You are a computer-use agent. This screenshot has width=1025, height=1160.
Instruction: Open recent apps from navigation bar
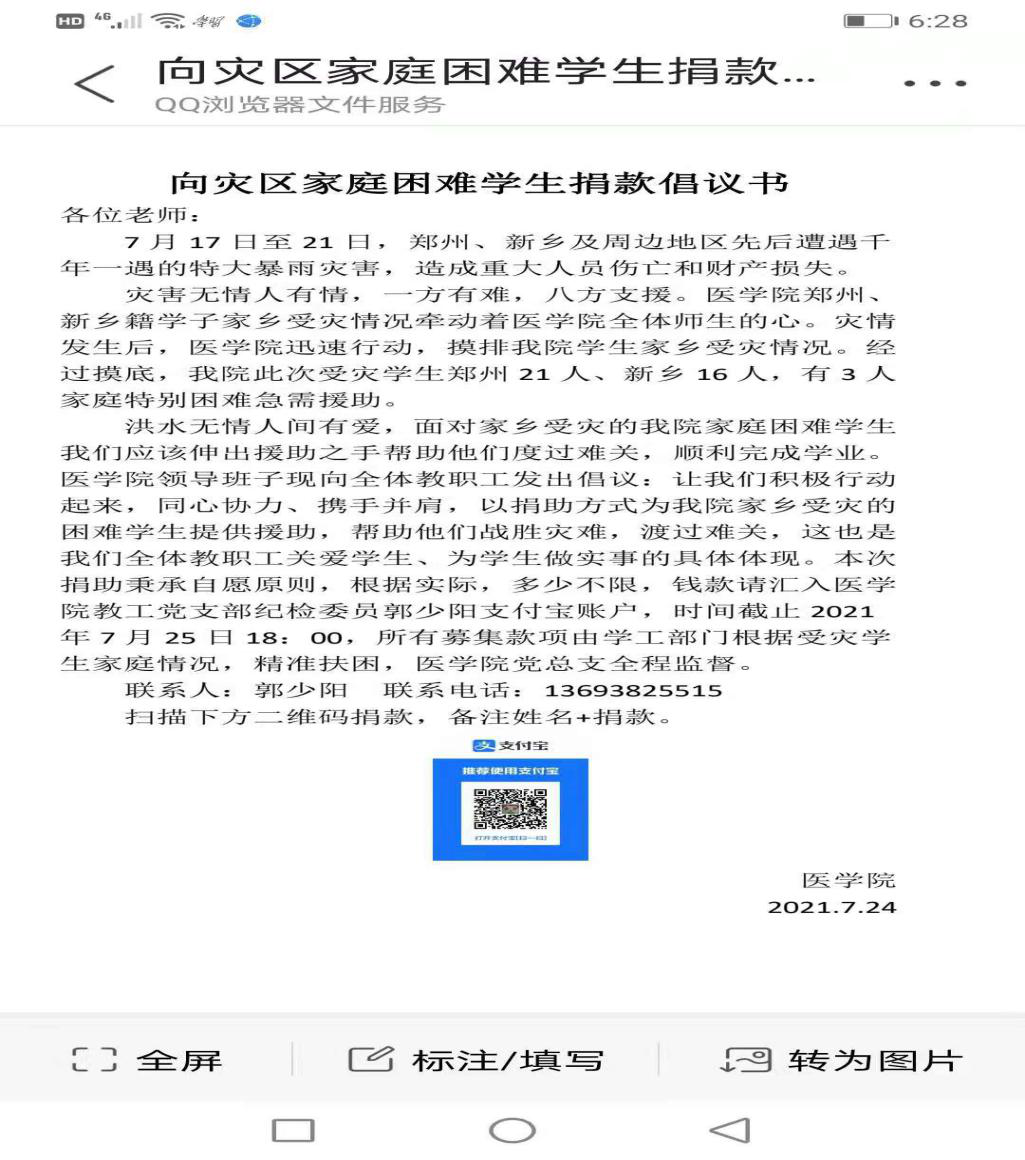coord(293,1130)
